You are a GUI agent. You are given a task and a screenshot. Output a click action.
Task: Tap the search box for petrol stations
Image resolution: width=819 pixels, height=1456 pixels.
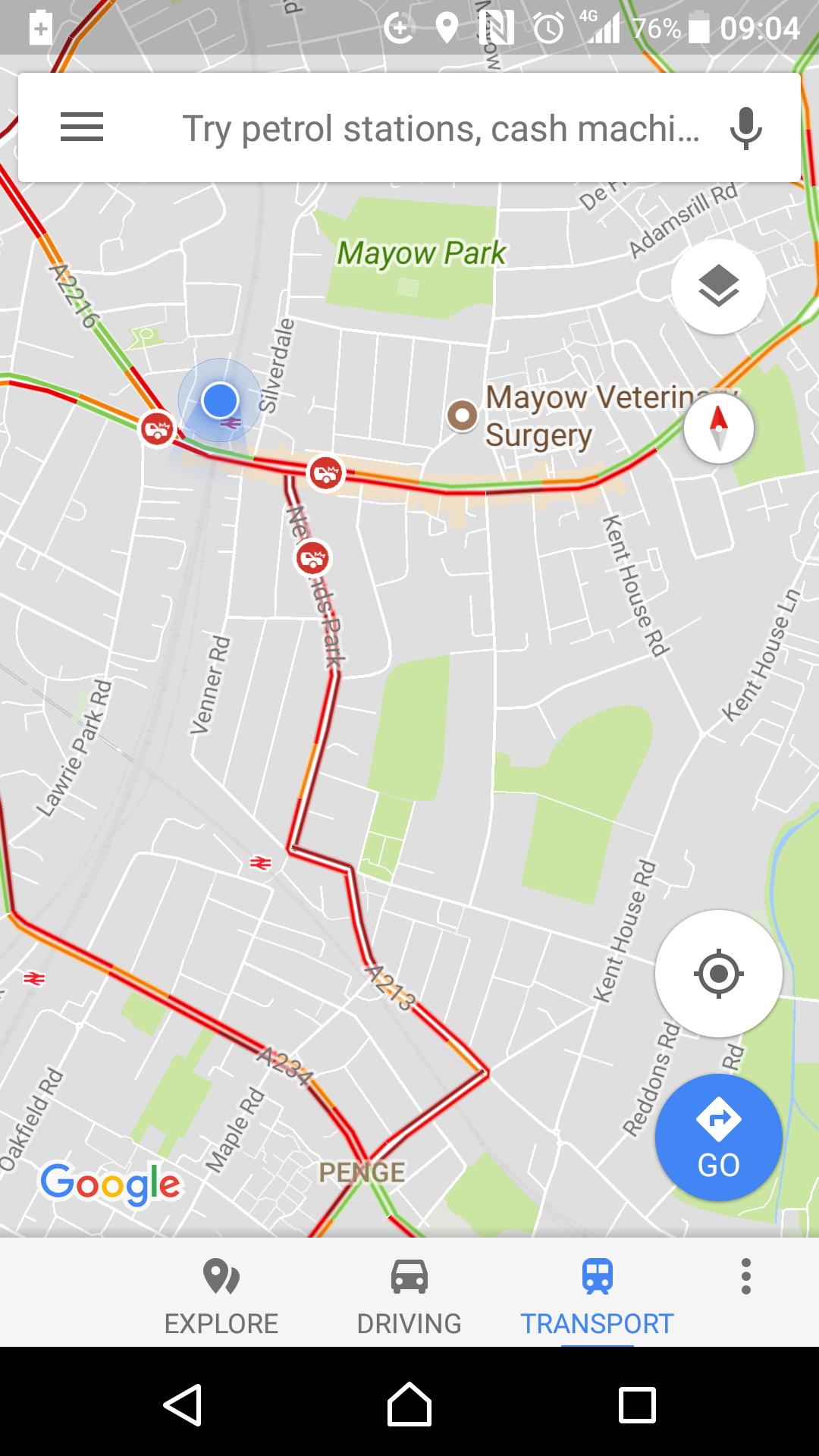[440, 129]
